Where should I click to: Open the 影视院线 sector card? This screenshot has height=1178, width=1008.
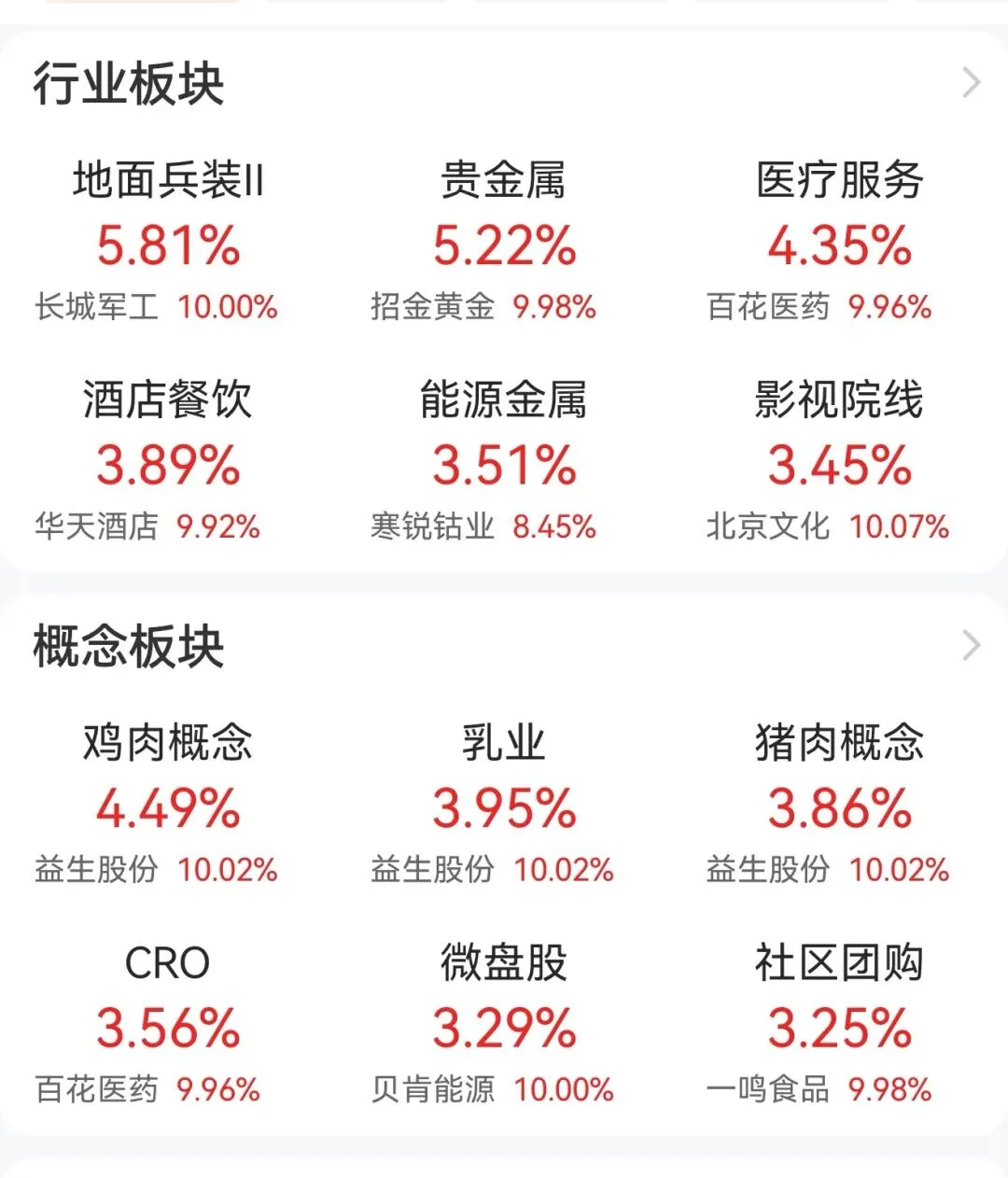click(840, 461)
